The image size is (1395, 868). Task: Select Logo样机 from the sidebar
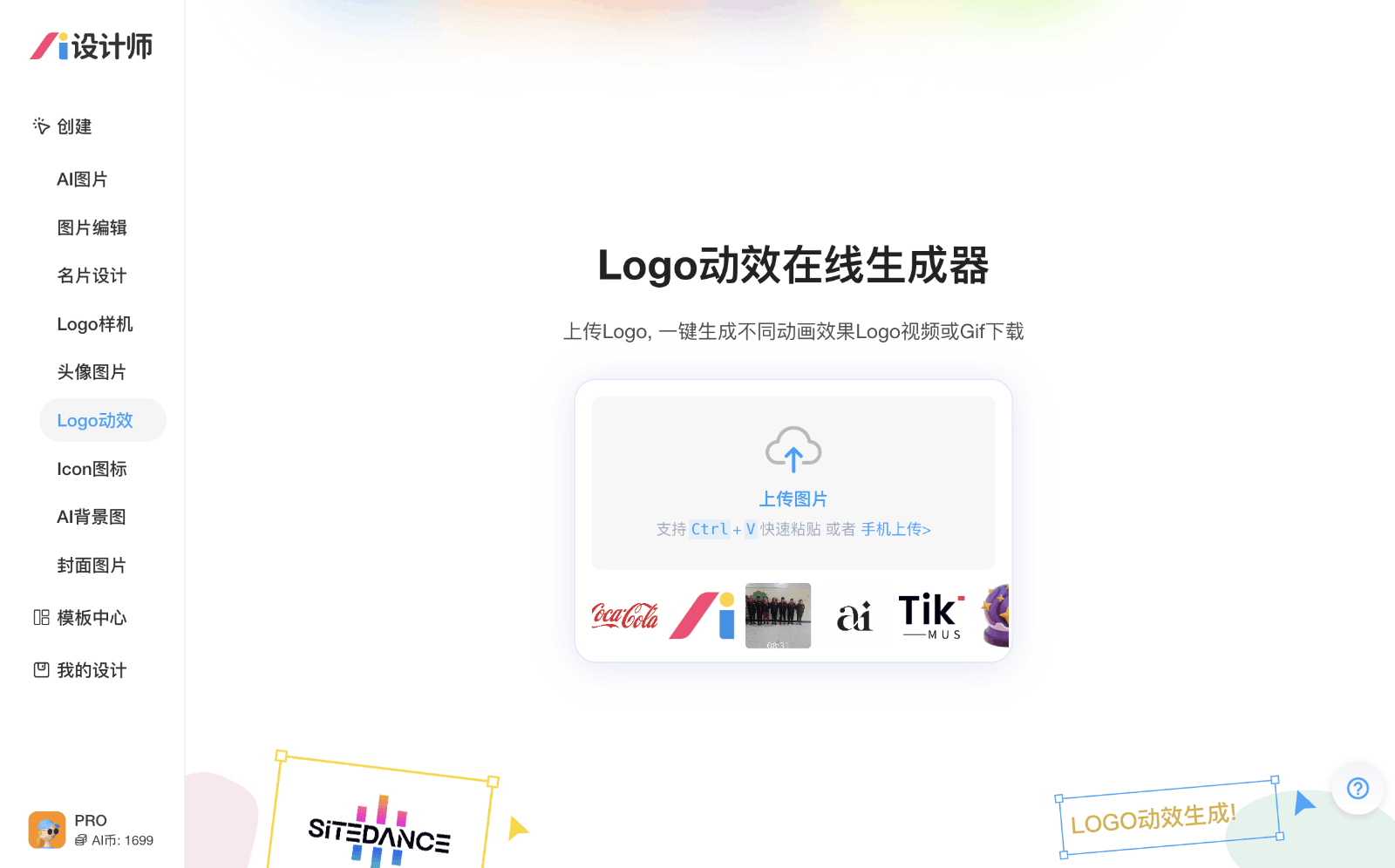pos(95,324)
